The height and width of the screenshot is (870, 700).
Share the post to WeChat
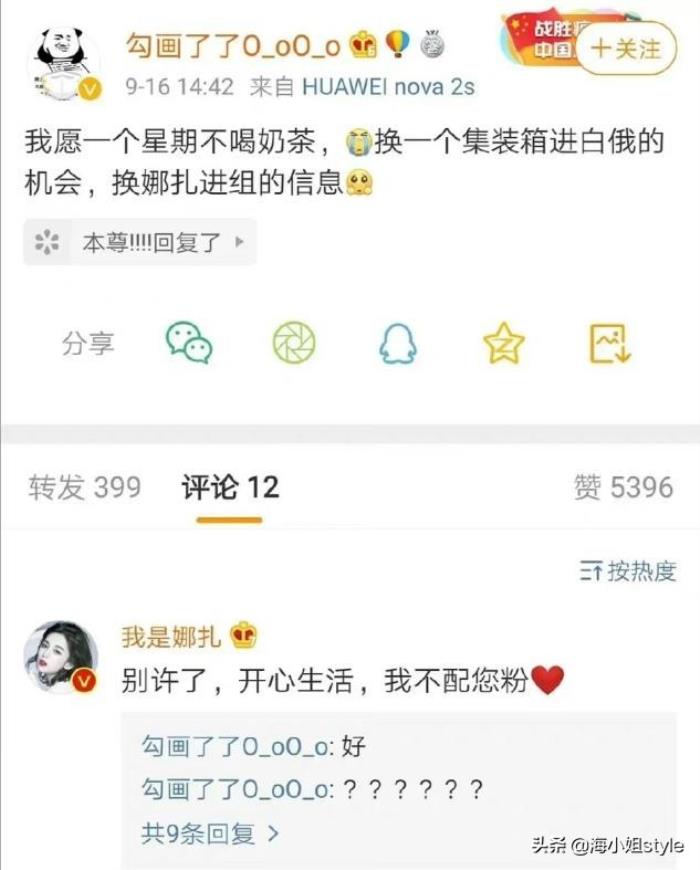tap(189, 343)
